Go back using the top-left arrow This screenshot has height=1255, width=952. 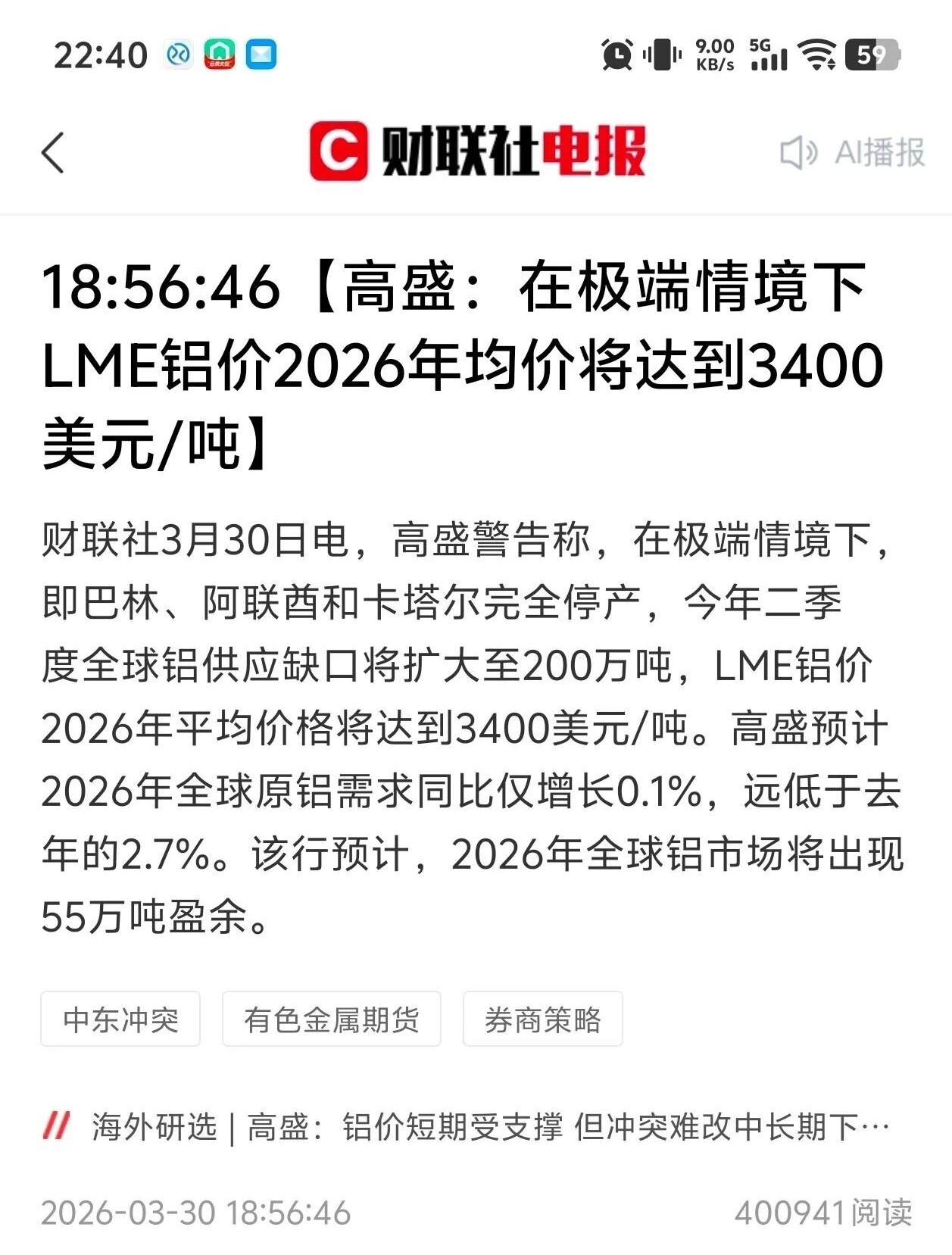pos(52,153)
